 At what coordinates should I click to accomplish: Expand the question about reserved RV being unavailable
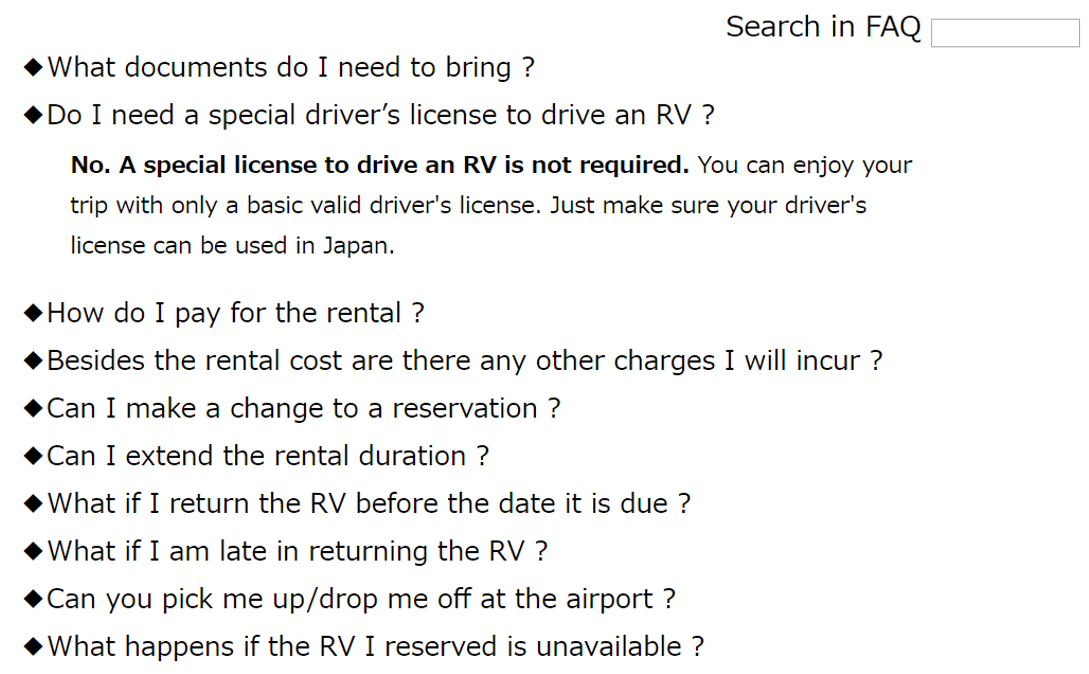click(375, 647)
